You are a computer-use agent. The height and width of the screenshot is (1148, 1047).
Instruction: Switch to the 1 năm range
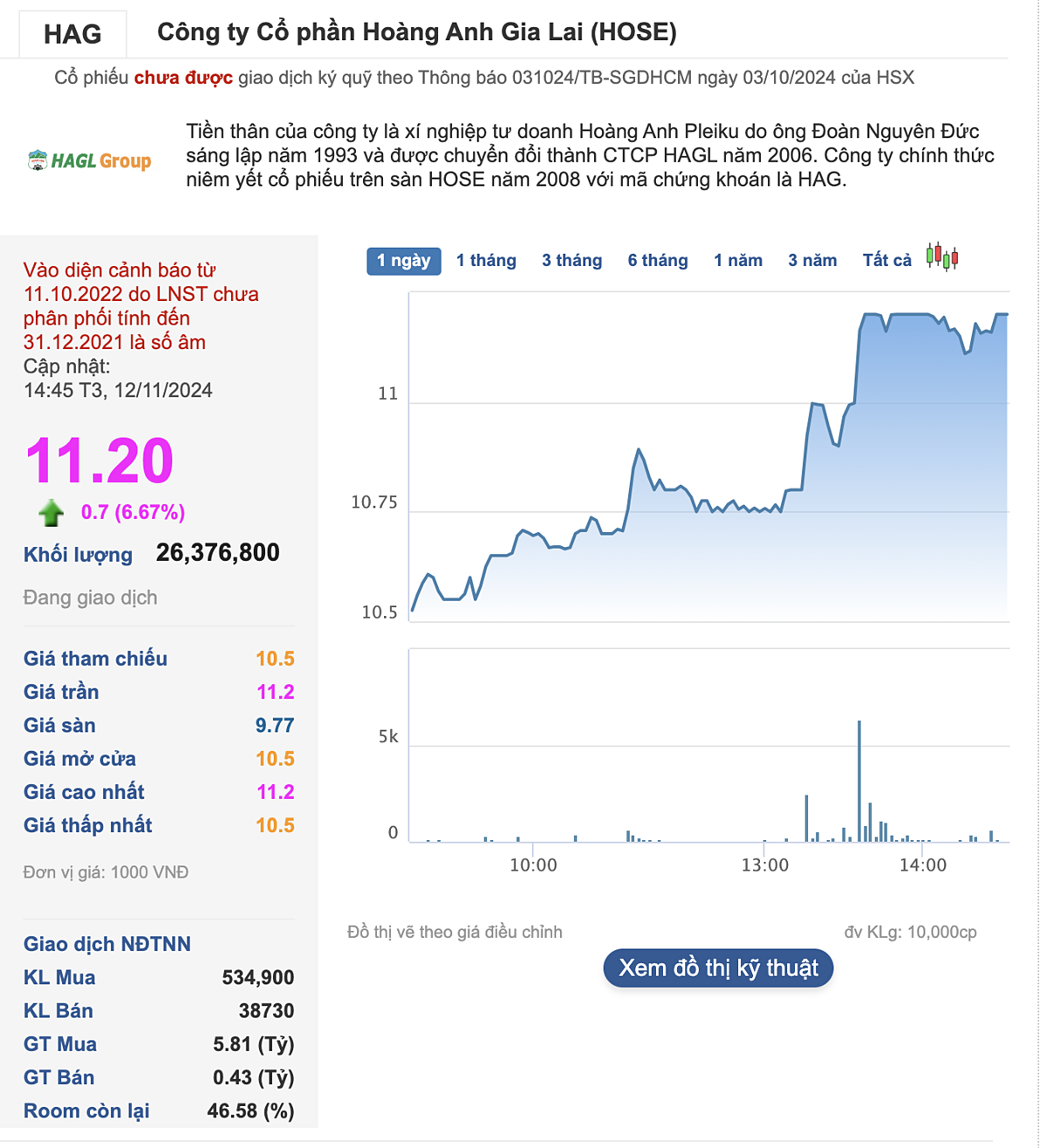click(x=738, y=261)
